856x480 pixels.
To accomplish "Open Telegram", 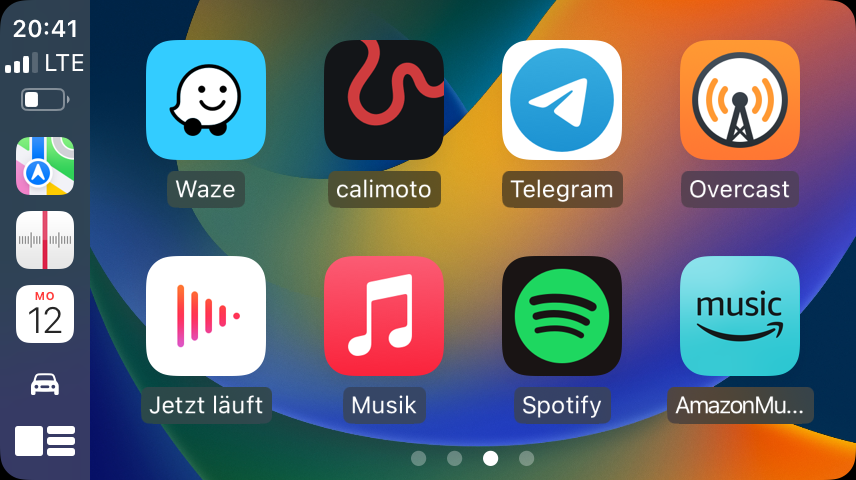I will (562, 100).
